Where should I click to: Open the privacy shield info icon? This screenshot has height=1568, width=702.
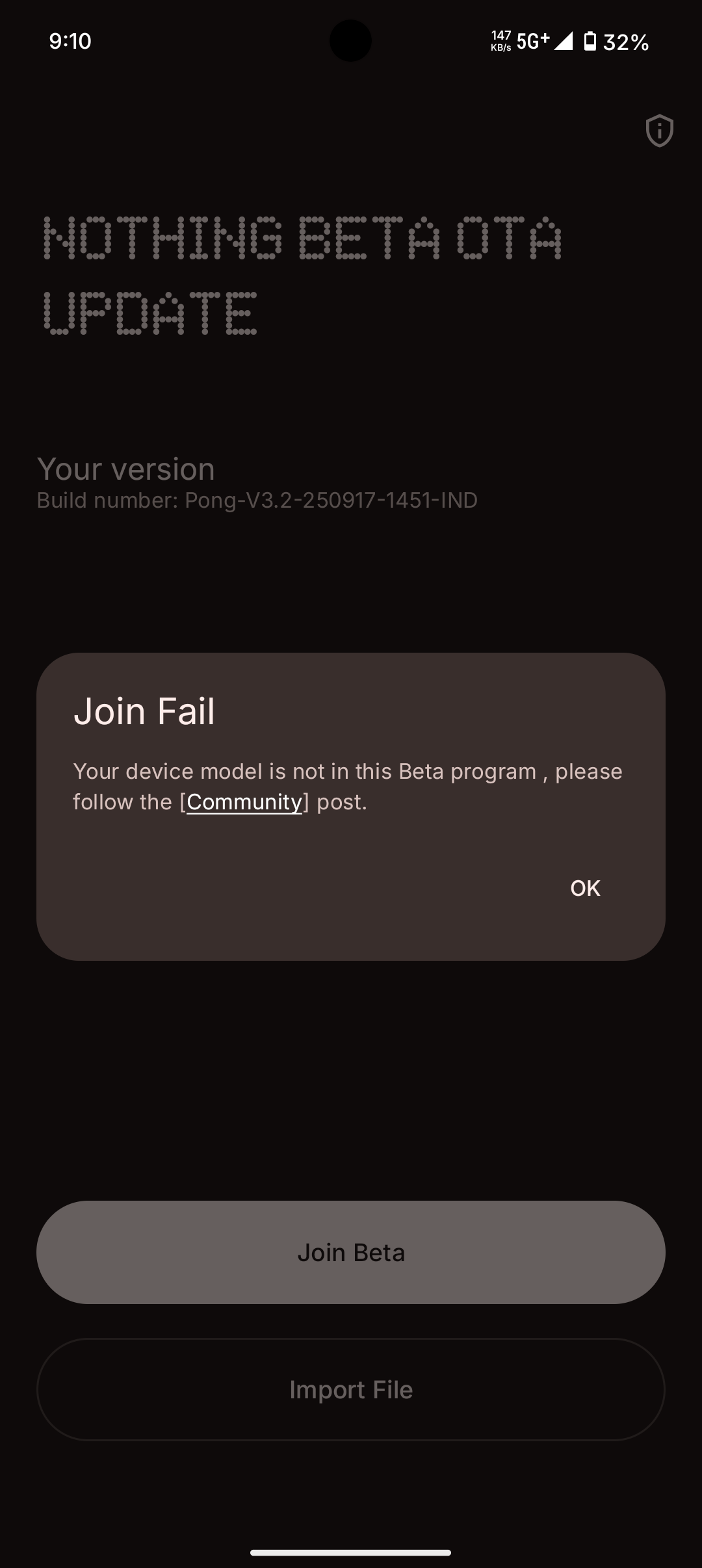pyautogui.click(x=659, y=131)
